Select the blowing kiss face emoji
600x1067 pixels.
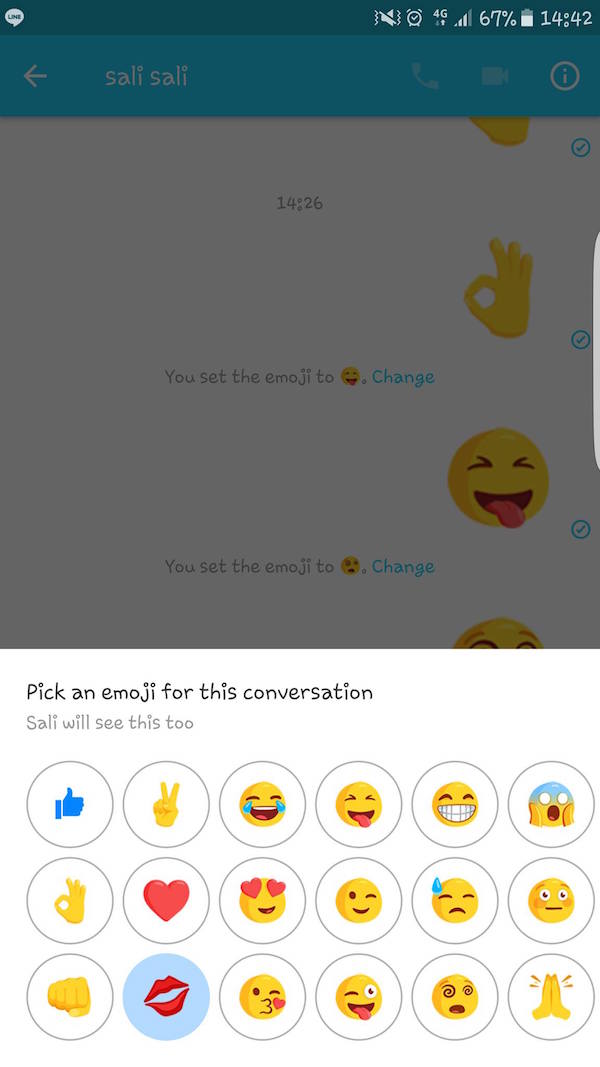pos(262,997)
